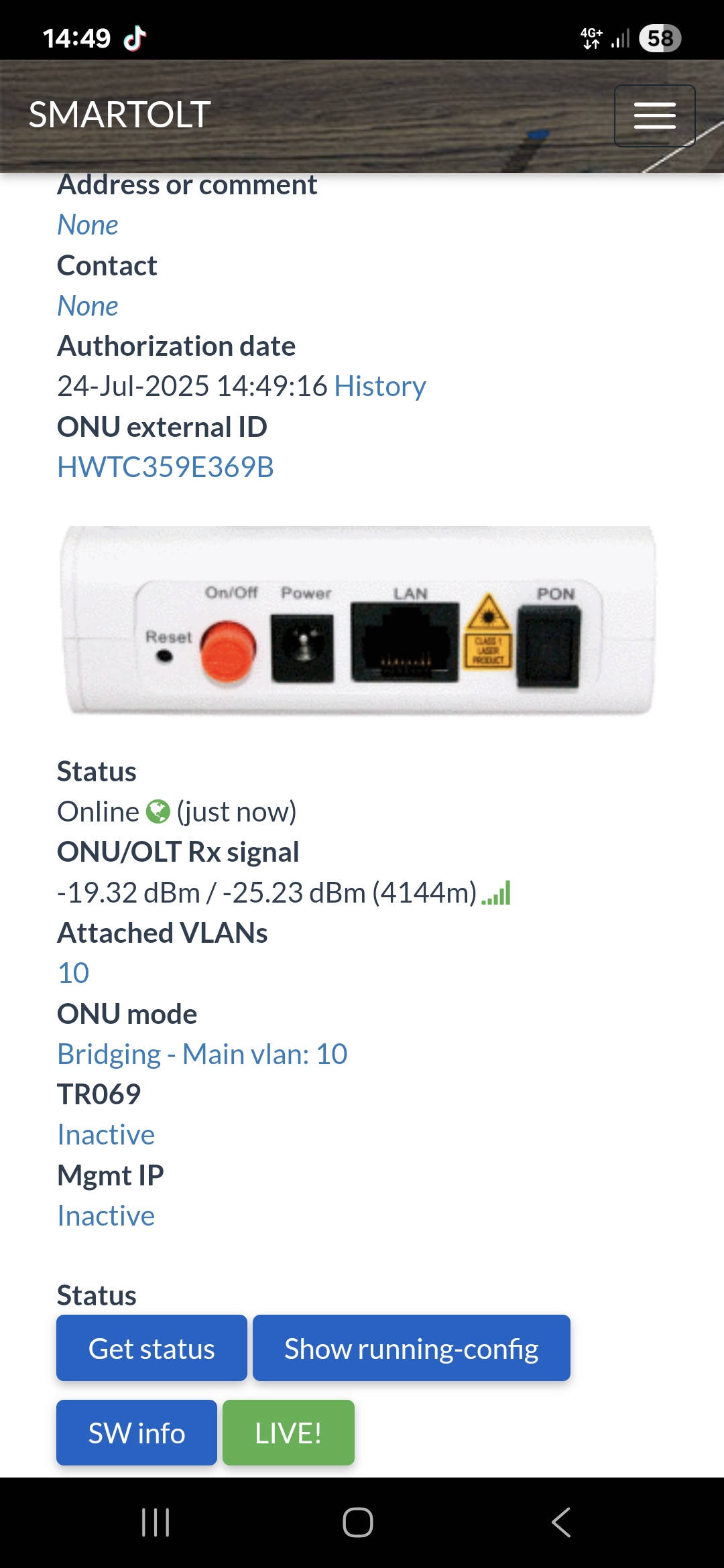Configure Mgmt IP Inactive setting
724x1568 pixels.
pyautogui.click(x=106, y=1216)
